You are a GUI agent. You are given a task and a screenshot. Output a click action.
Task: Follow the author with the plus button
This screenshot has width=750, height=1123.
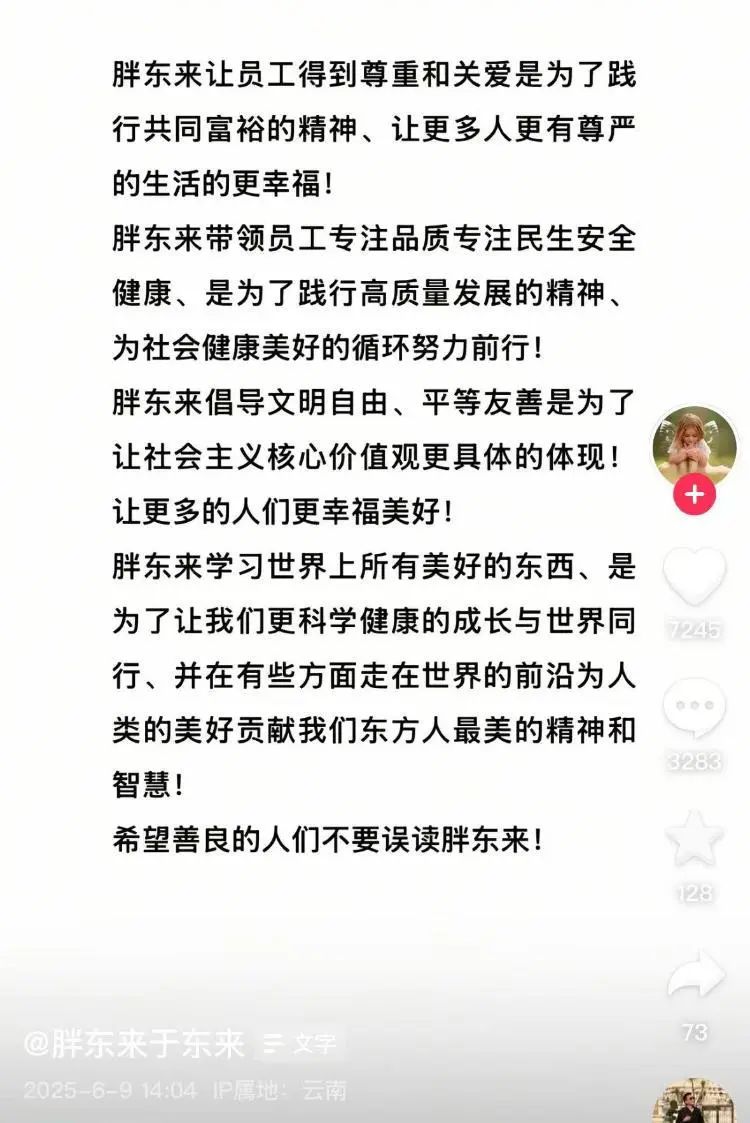pyautogui.click(x=694, y=494)
